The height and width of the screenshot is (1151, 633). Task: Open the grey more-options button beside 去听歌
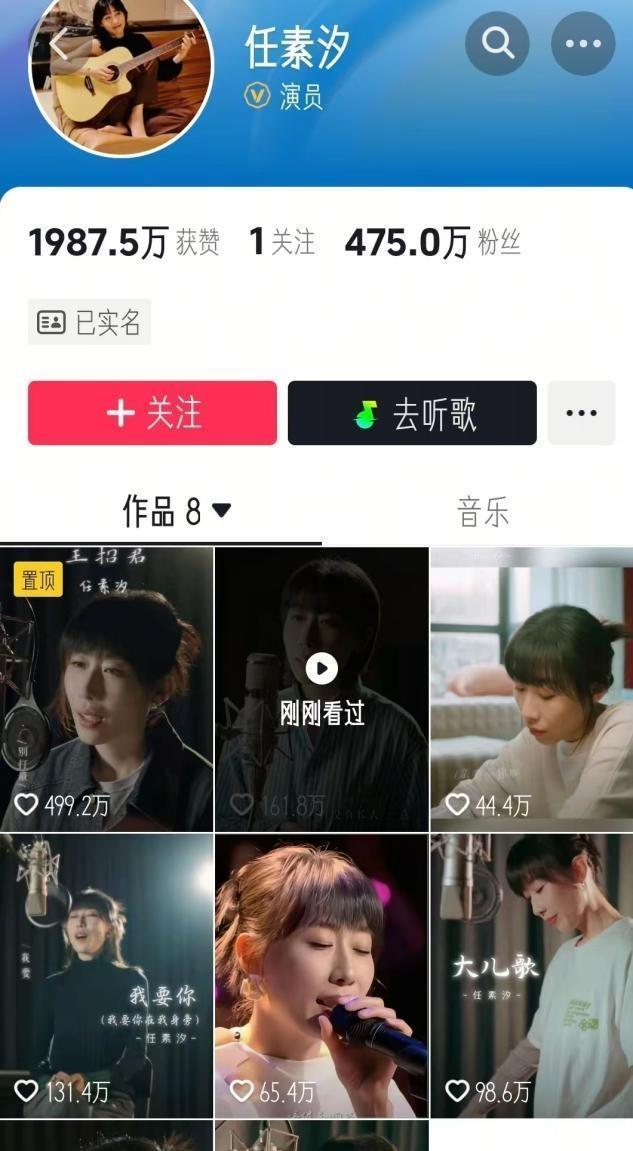[581, 413]
